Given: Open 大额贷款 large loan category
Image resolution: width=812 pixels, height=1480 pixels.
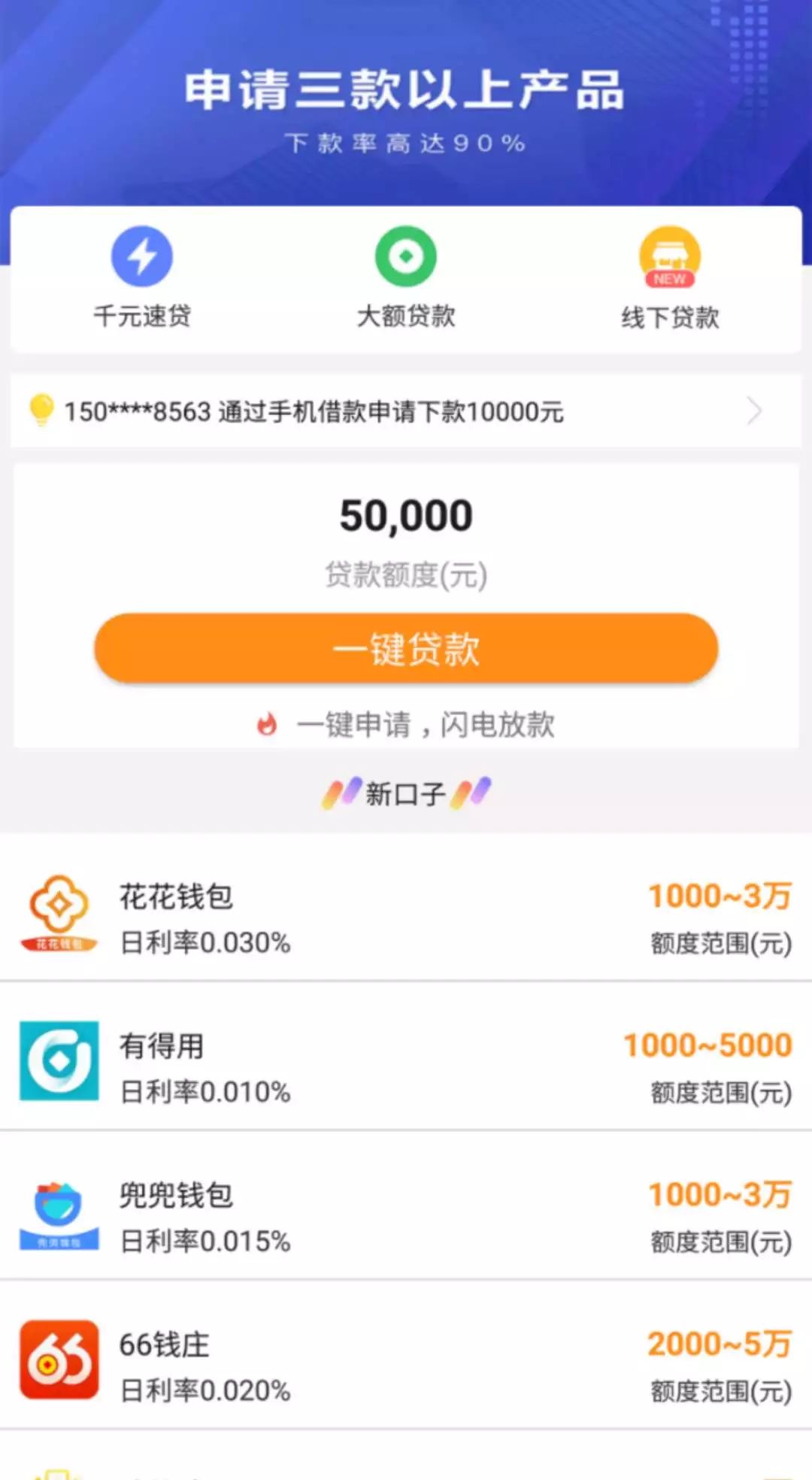Looking at the screenshot, I should pos(406,277).
